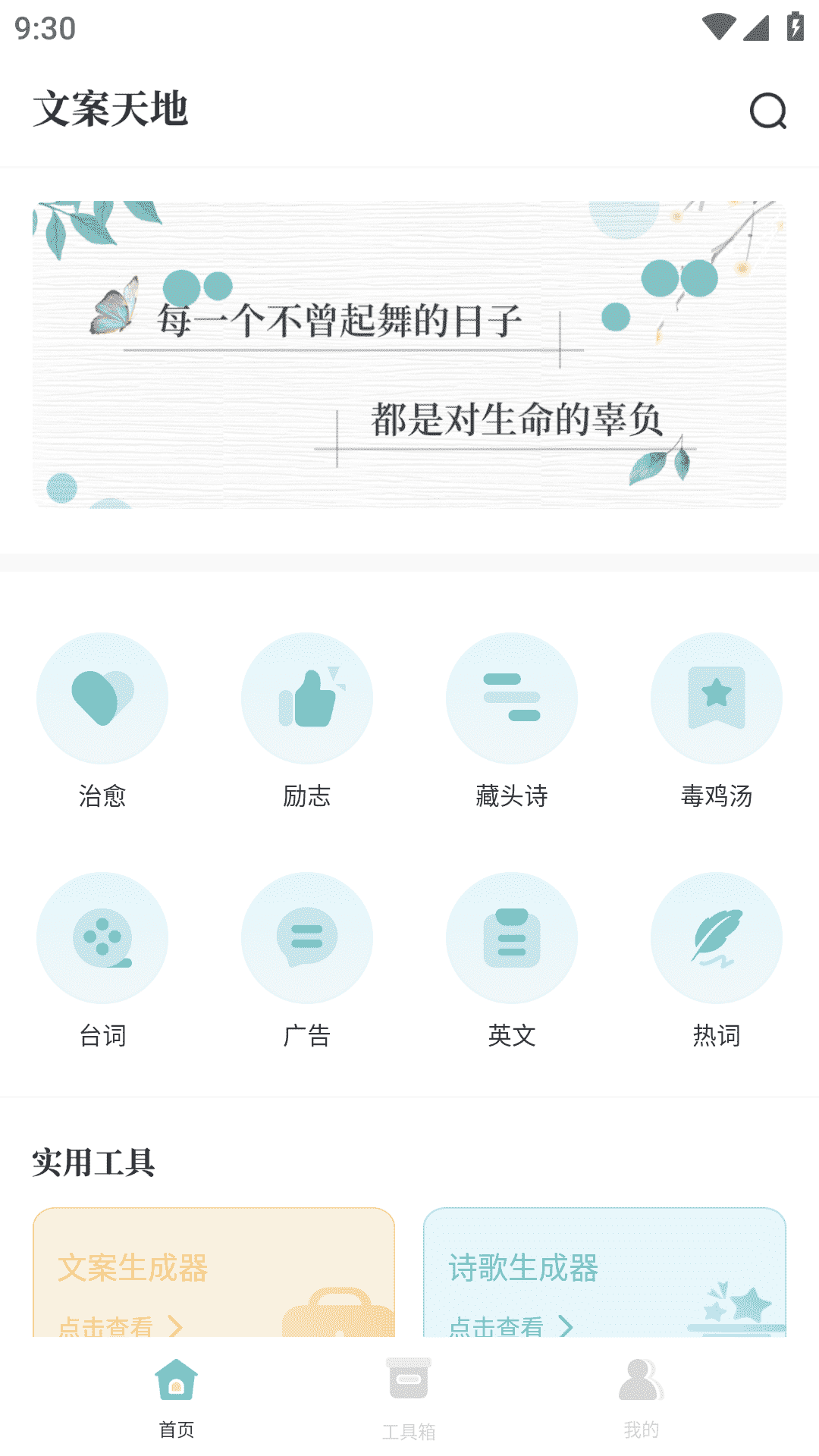Open the quote banner at the top
Viewport: 819px width, 1456px height.
409,354
